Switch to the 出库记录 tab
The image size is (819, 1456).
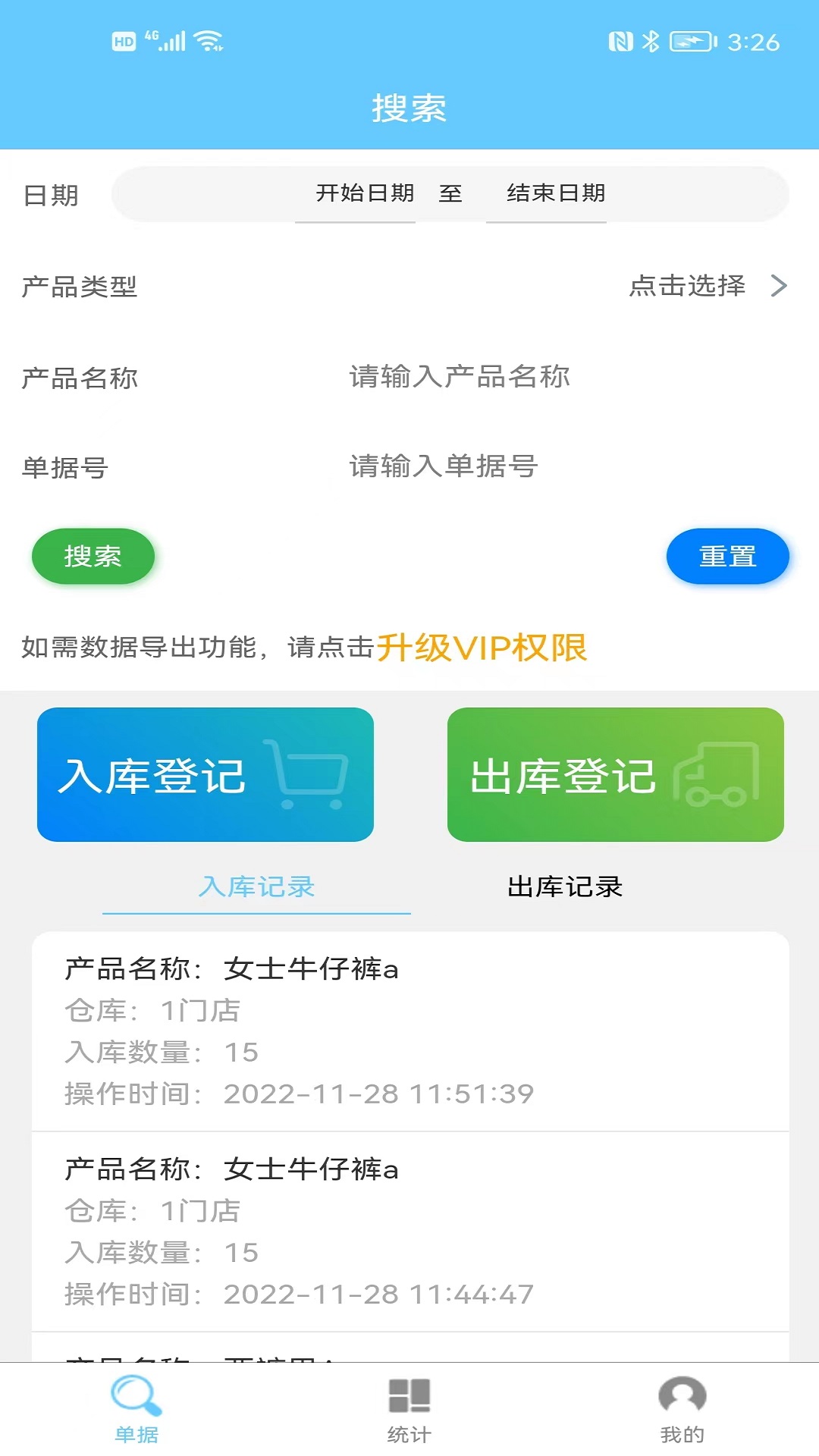pyautogui.click(x=564, y=886)
